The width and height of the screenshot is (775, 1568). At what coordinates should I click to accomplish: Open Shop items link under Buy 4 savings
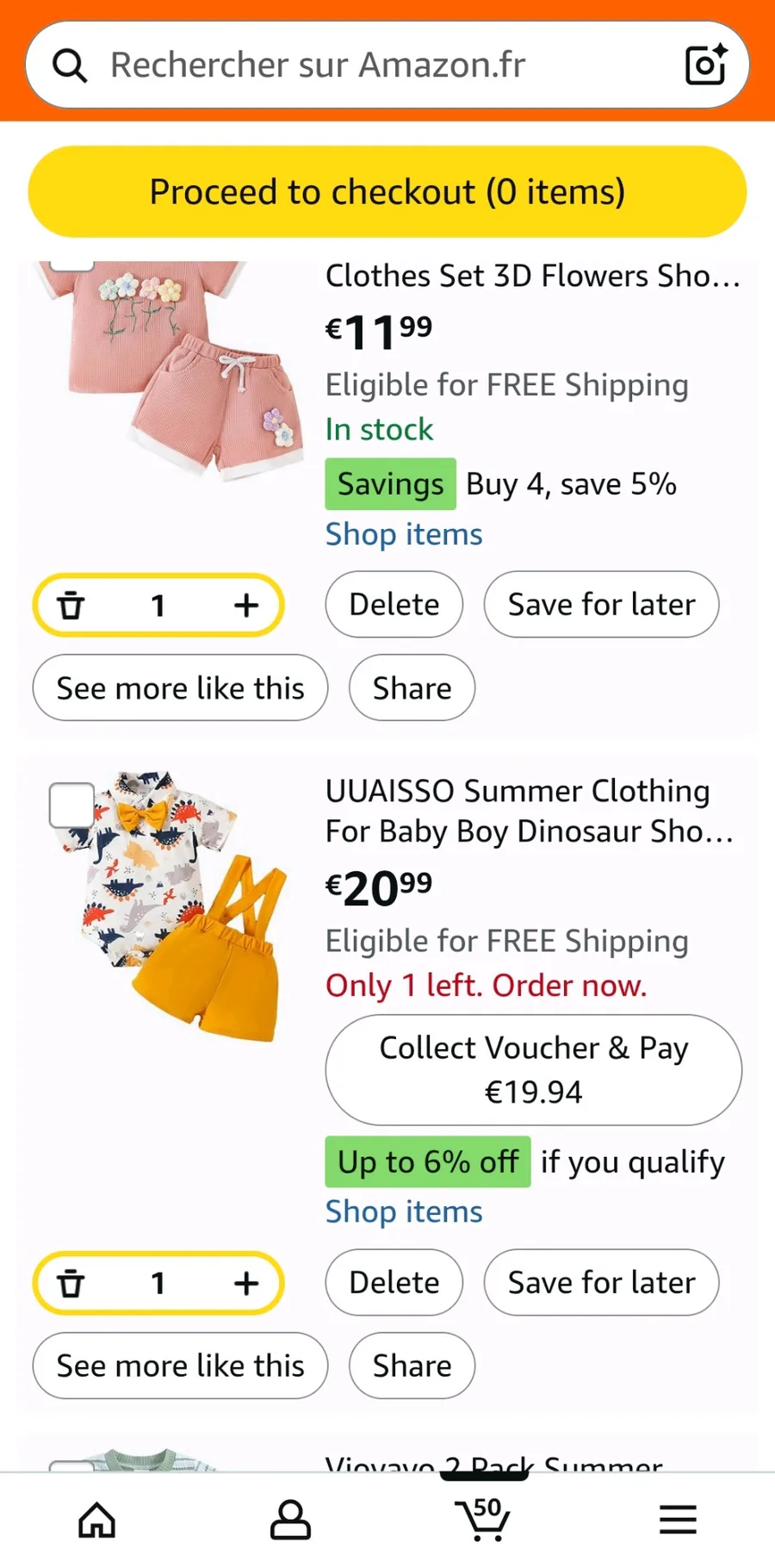point(403,534)
